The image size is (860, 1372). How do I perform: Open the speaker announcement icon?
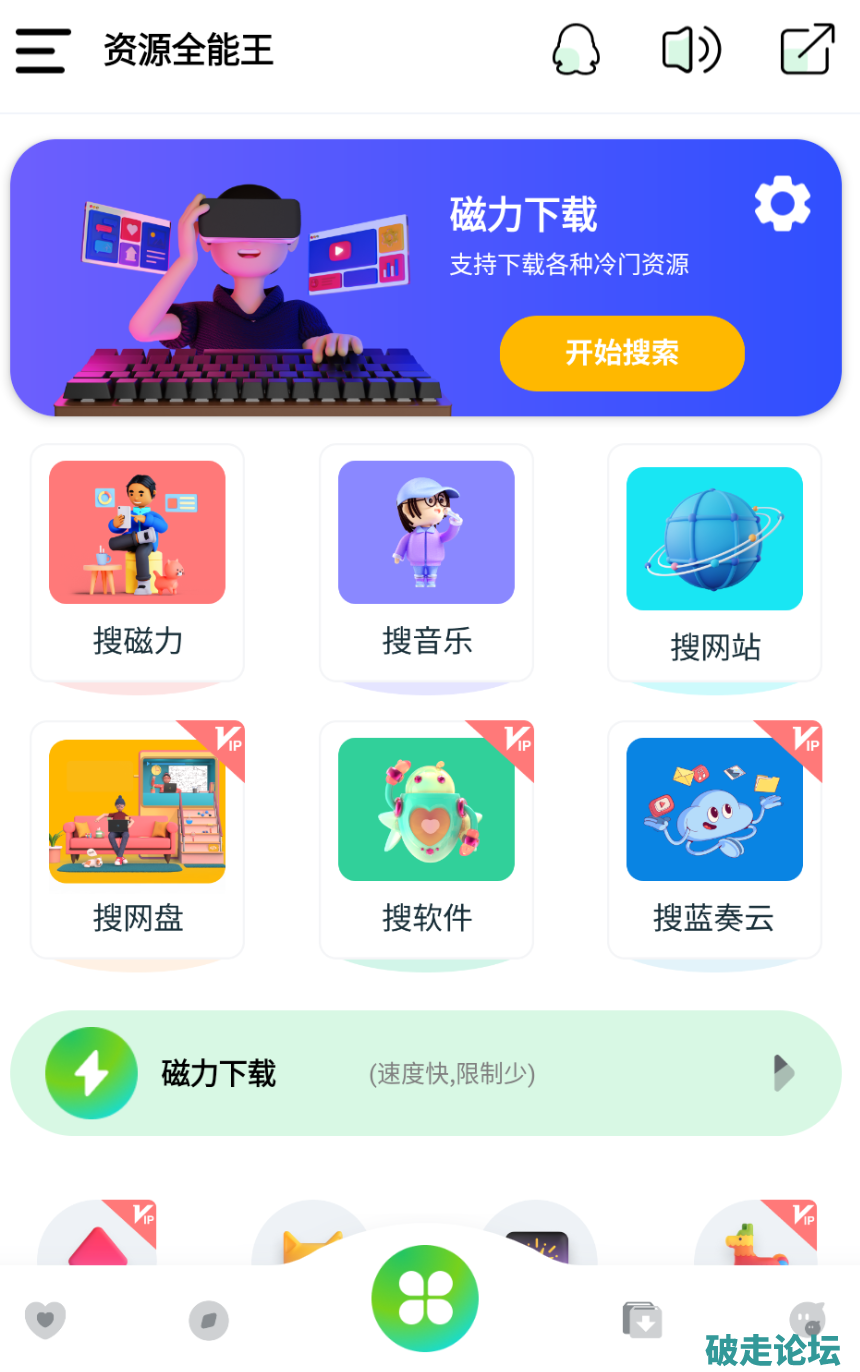[x=691, y=50]
